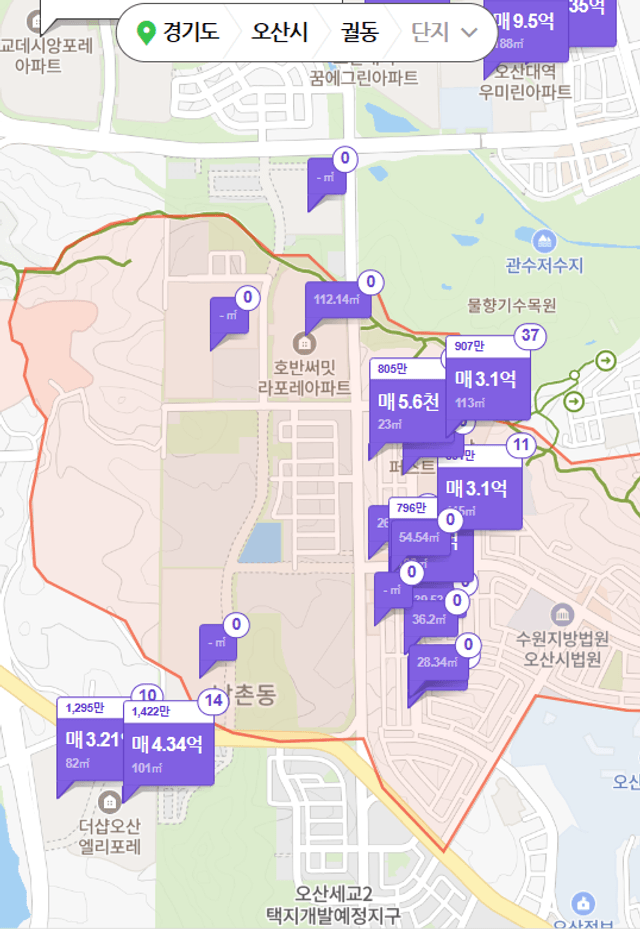The height and width of the screenshot is (929, 640).
Task: Expand the 단지 complex dropdown
Action: [x=445, y=33]
